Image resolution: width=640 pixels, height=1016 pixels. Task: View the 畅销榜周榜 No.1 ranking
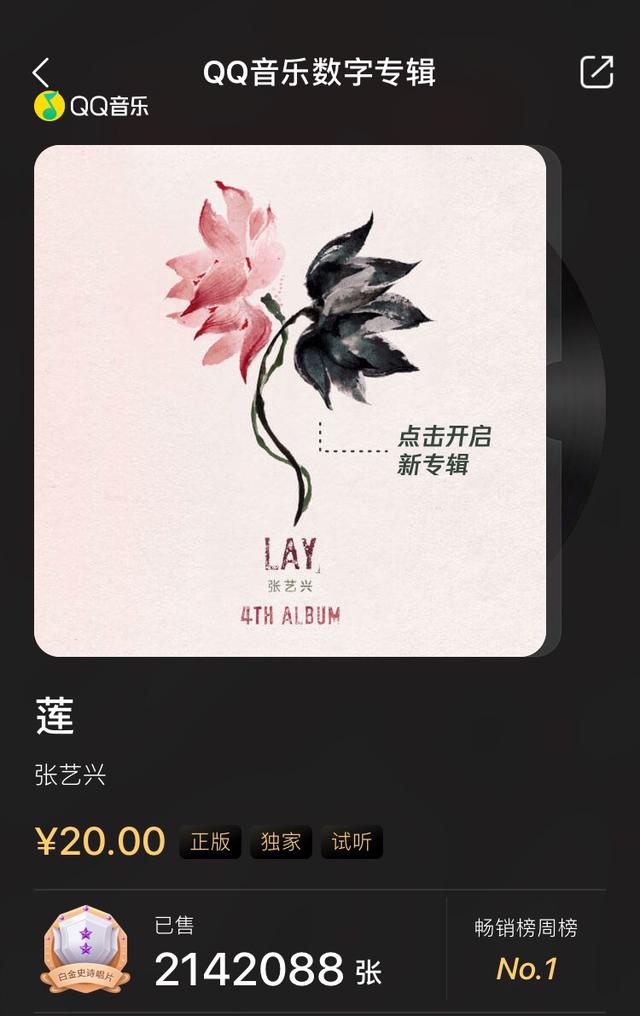point(526,951)
